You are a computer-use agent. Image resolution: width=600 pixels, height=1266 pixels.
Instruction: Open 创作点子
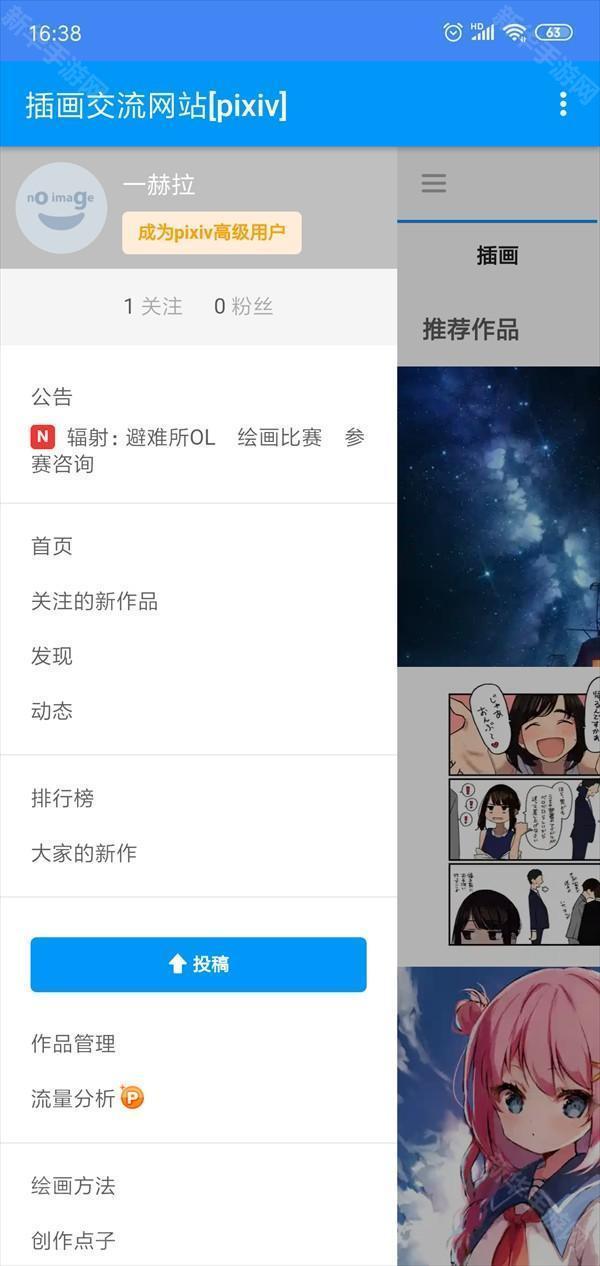(73, 1241)
